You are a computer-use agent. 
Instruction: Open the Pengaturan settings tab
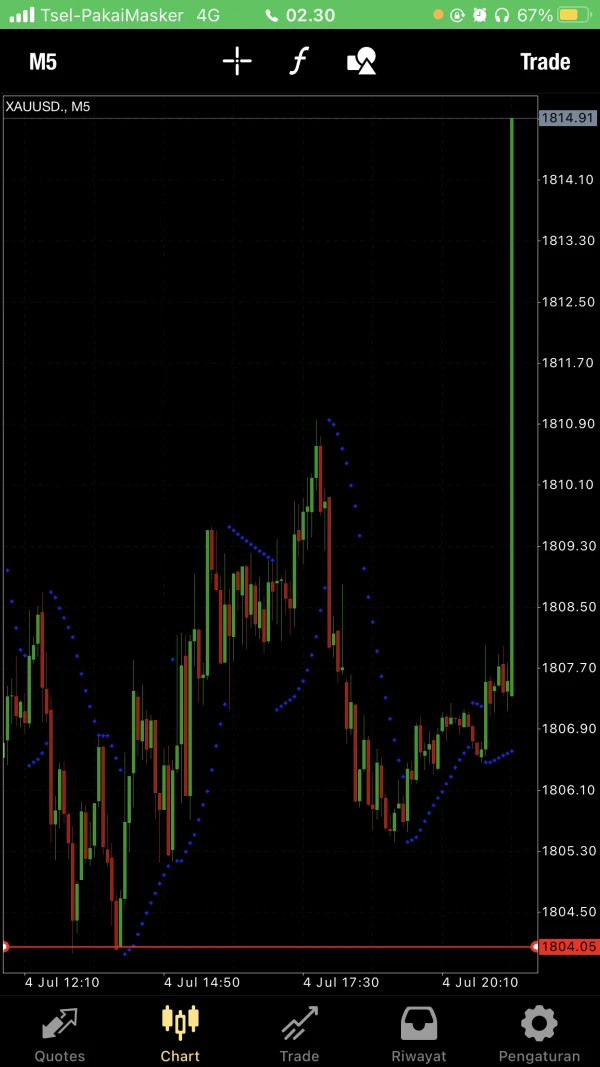coord(539,1033)
